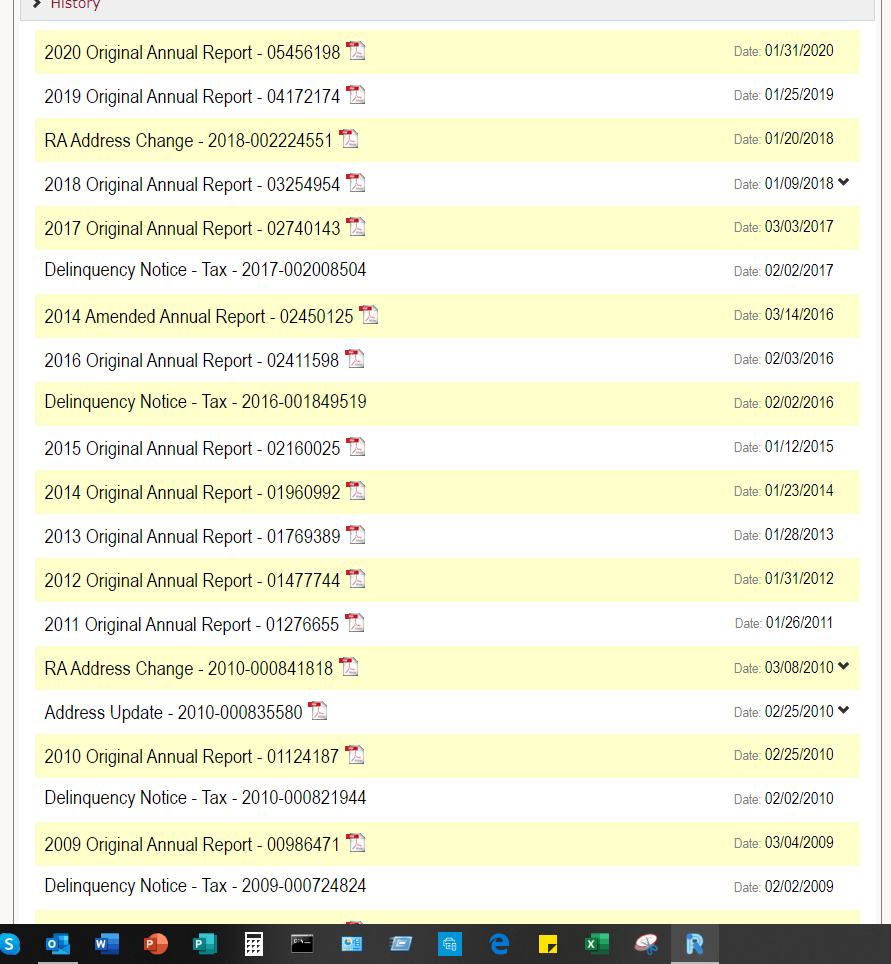891x964 pixels.
Task: Open PDF of 2015 Original Annual Report
Action: [355, 447]
